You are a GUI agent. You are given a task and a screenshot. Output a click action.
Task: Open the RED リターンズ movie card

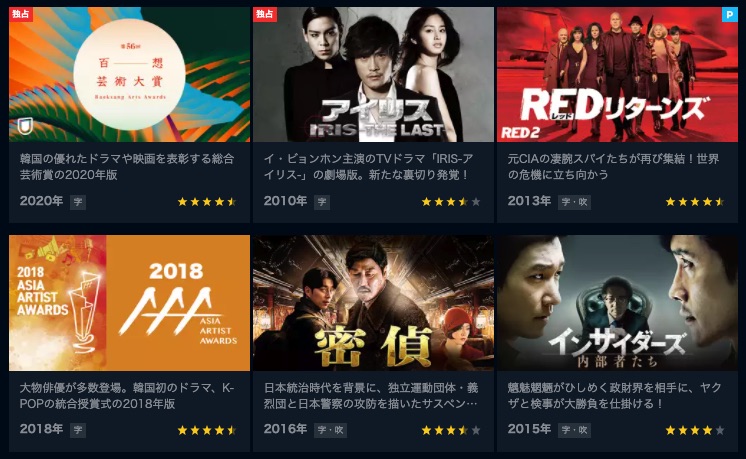tap(617, 76)
